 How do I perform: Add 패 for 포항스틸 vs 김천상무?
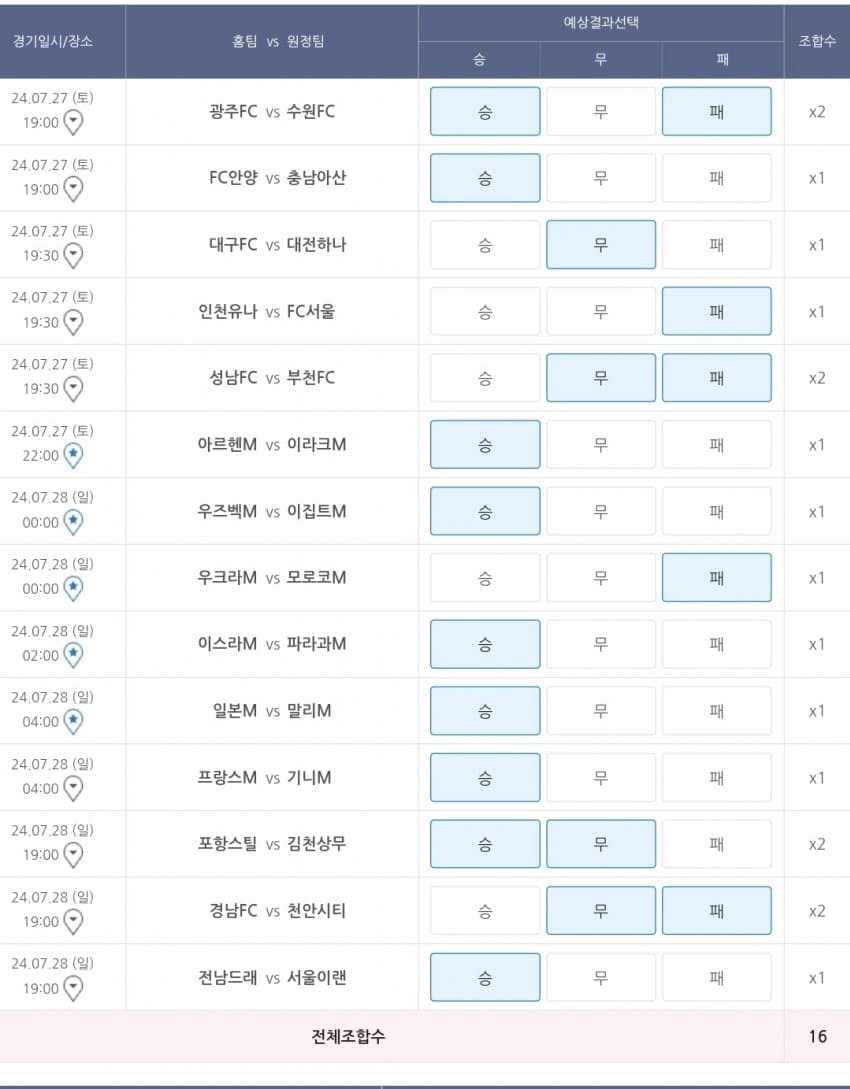click(716, 844)
